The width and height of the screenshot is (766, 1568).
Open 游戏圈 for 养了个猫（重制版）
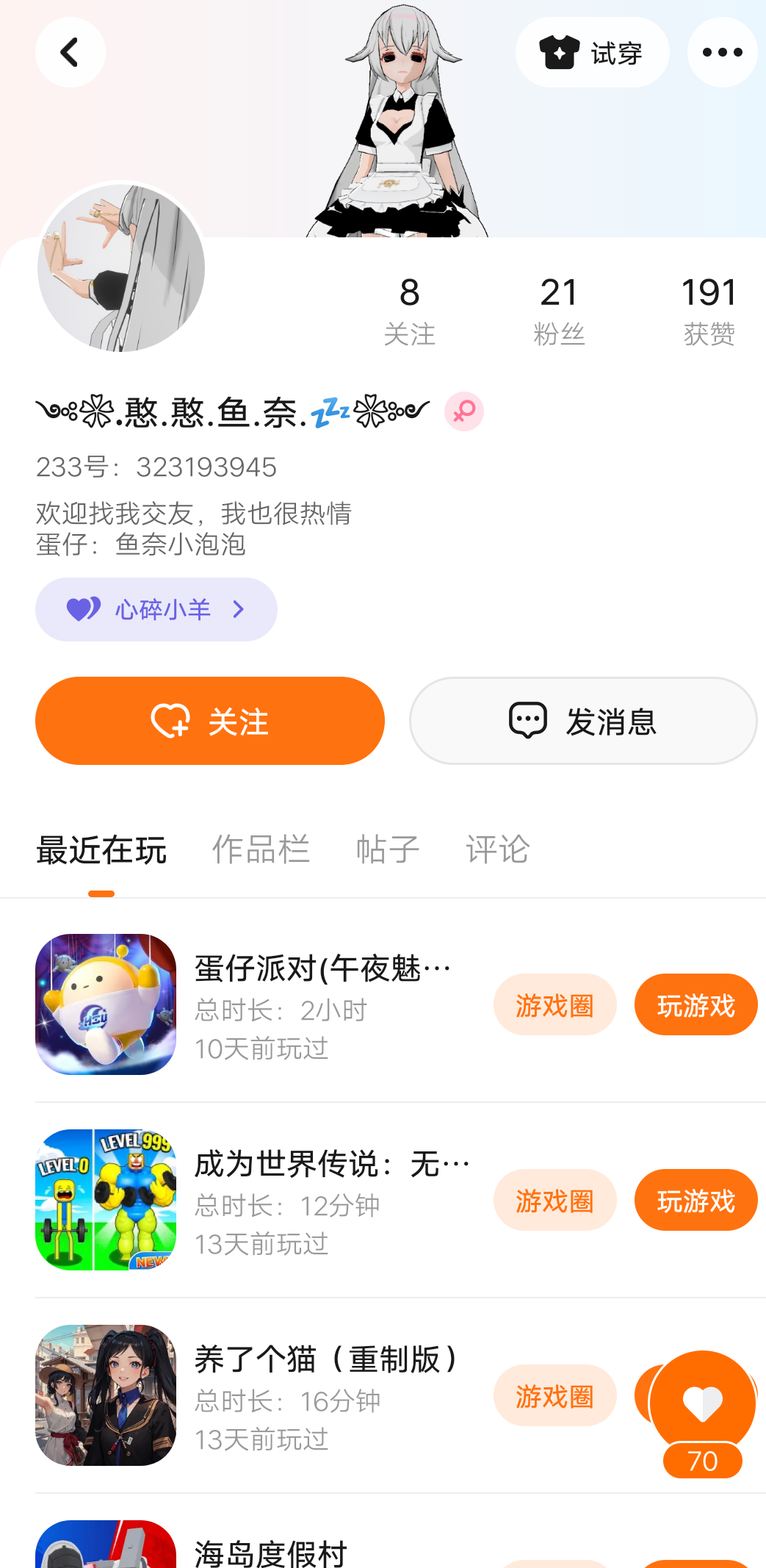[554, 1395]
